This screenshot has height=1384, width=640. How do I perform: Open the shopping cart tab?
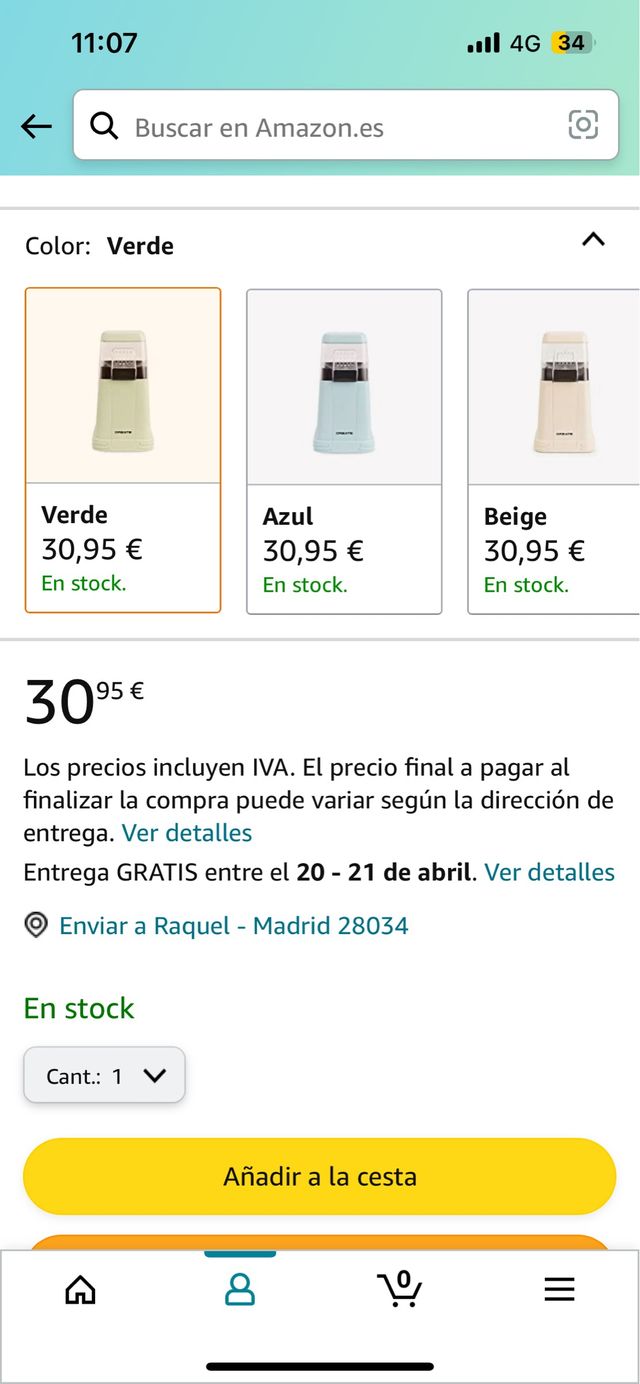400,1288
